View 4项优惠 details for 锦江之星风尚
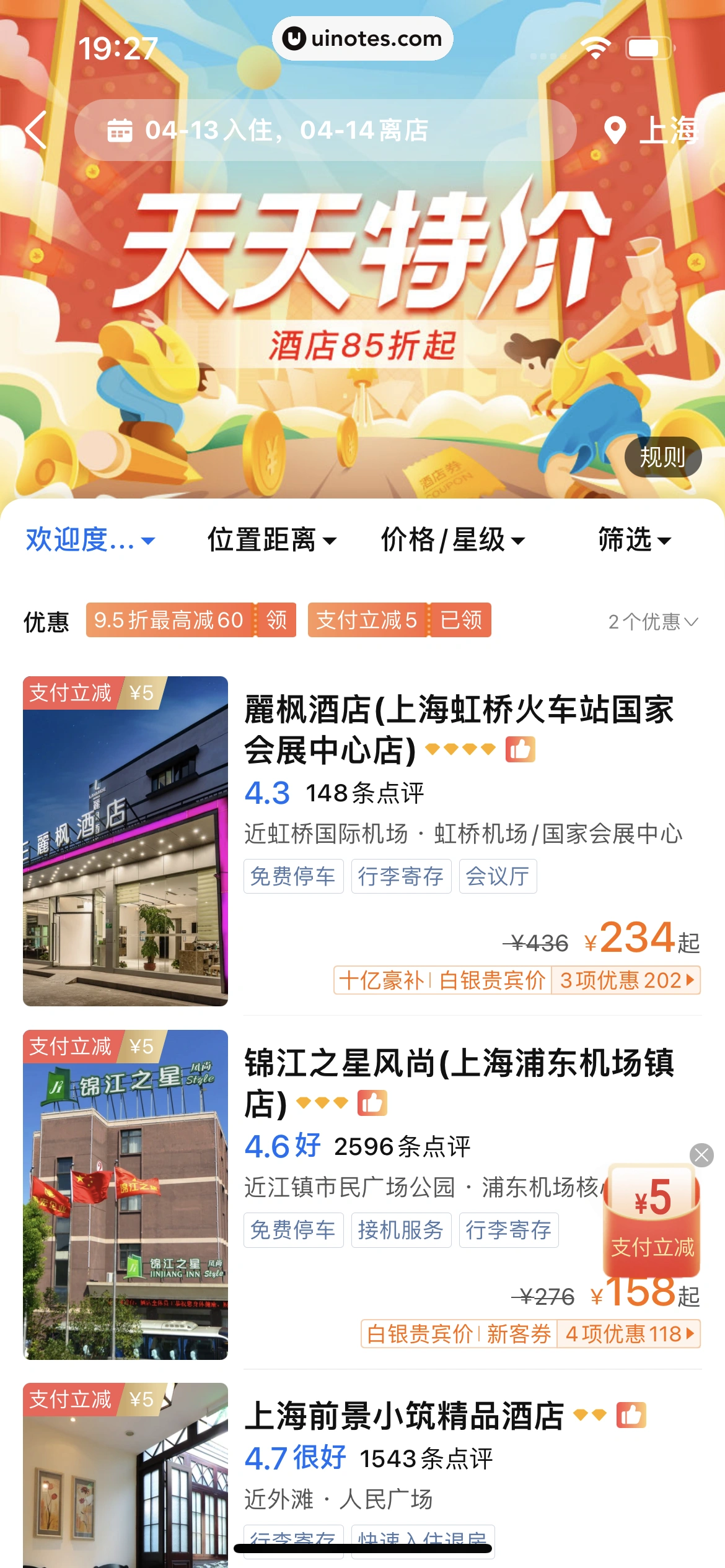The width and height of the screenshot is (725, 1568). click(628, 1334)
